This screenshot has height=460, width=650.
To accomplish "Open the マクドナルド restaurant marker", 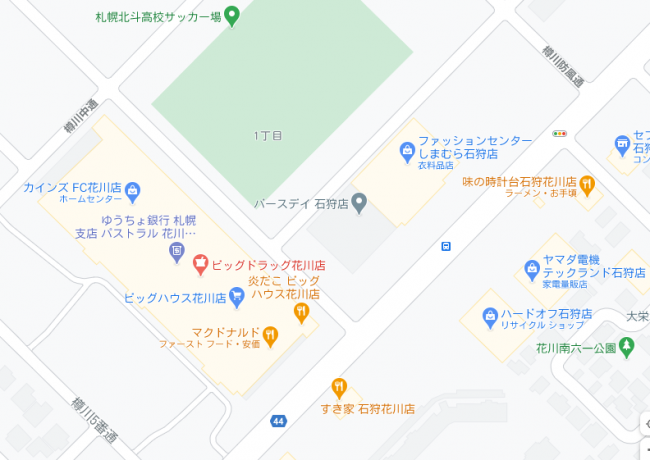I will 270,333.
